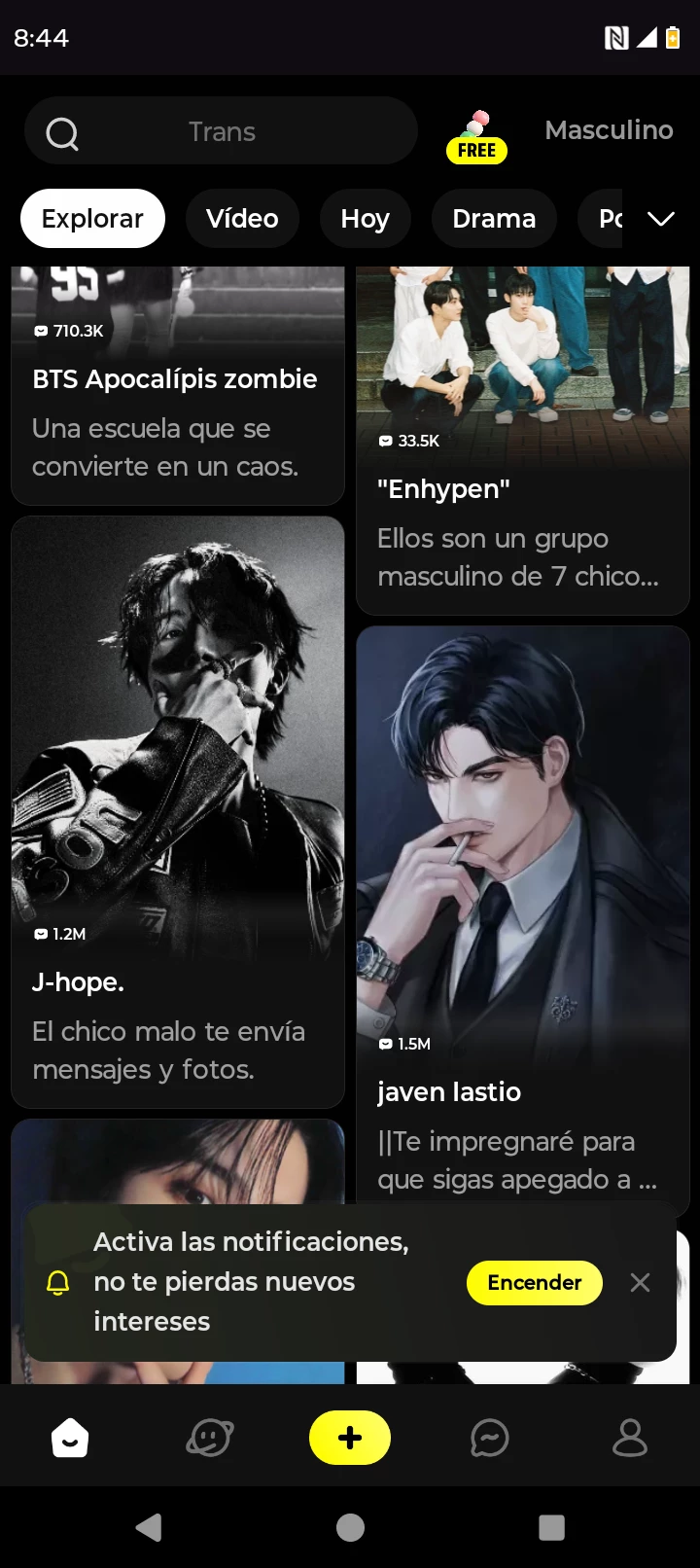This screenshot has height=1568, width=700.
Task: Open the chats tab
Action: coord(489,1438)
